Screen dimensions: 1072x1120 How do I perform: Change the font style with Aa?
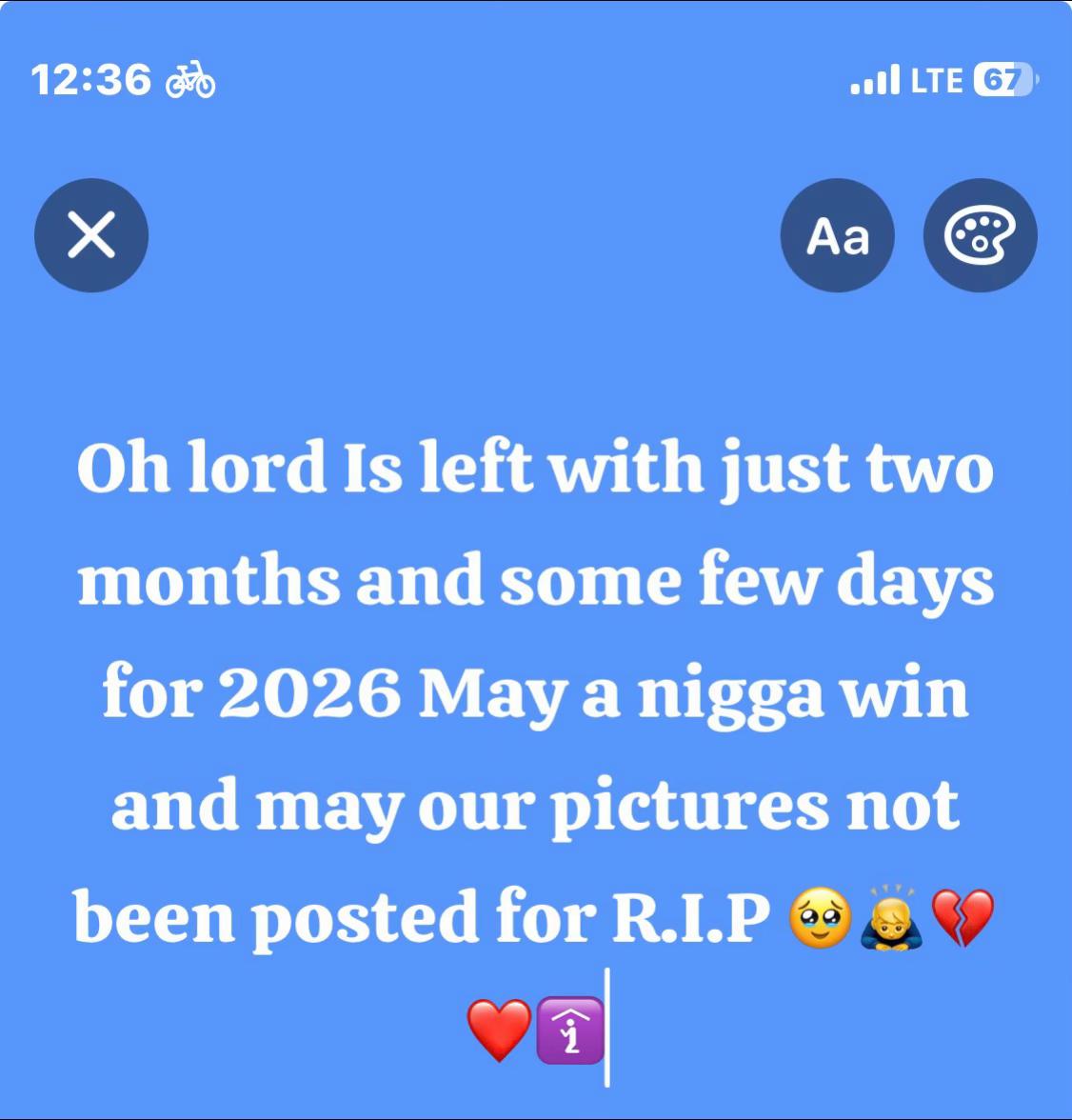point(837,235)
